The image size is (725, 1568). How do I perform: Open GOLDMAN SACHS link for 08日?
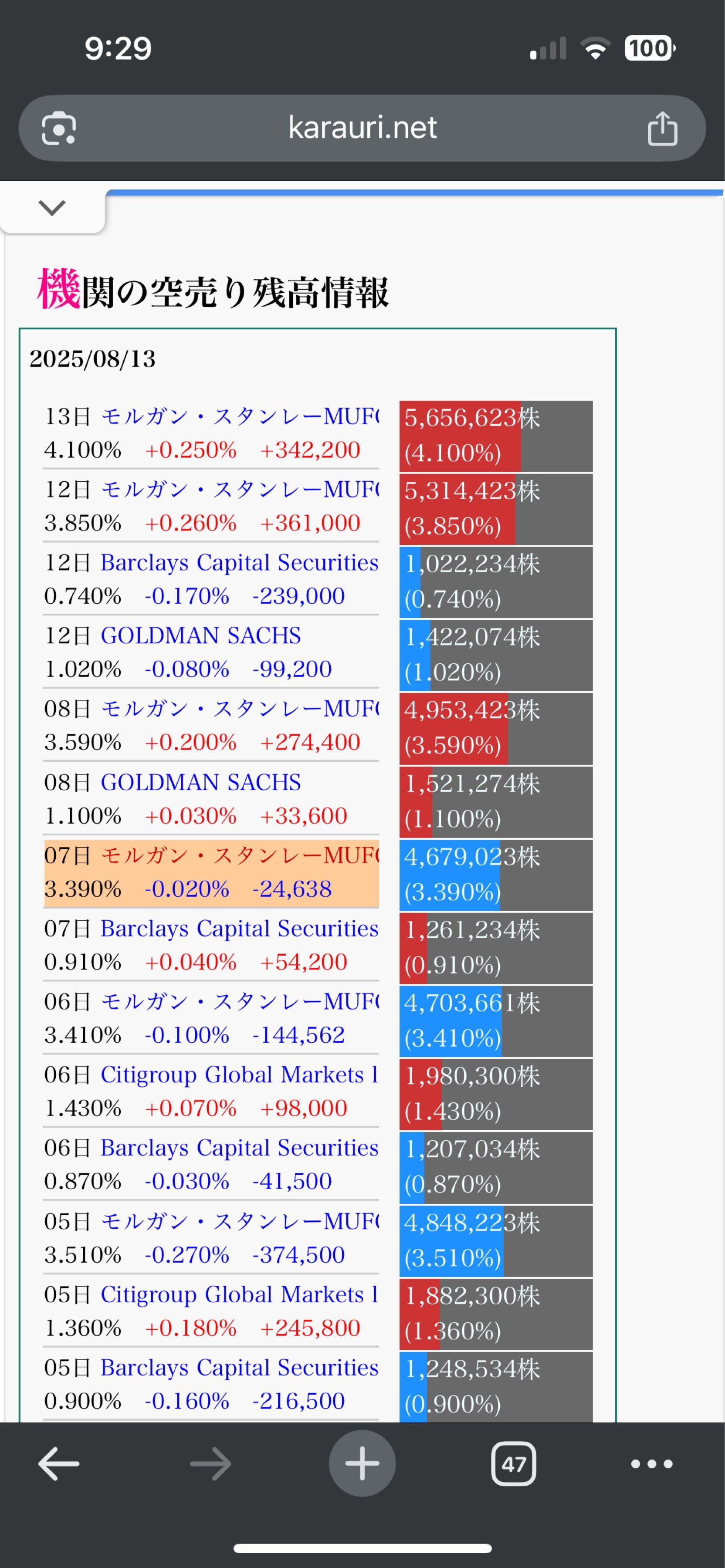[201, 781]
